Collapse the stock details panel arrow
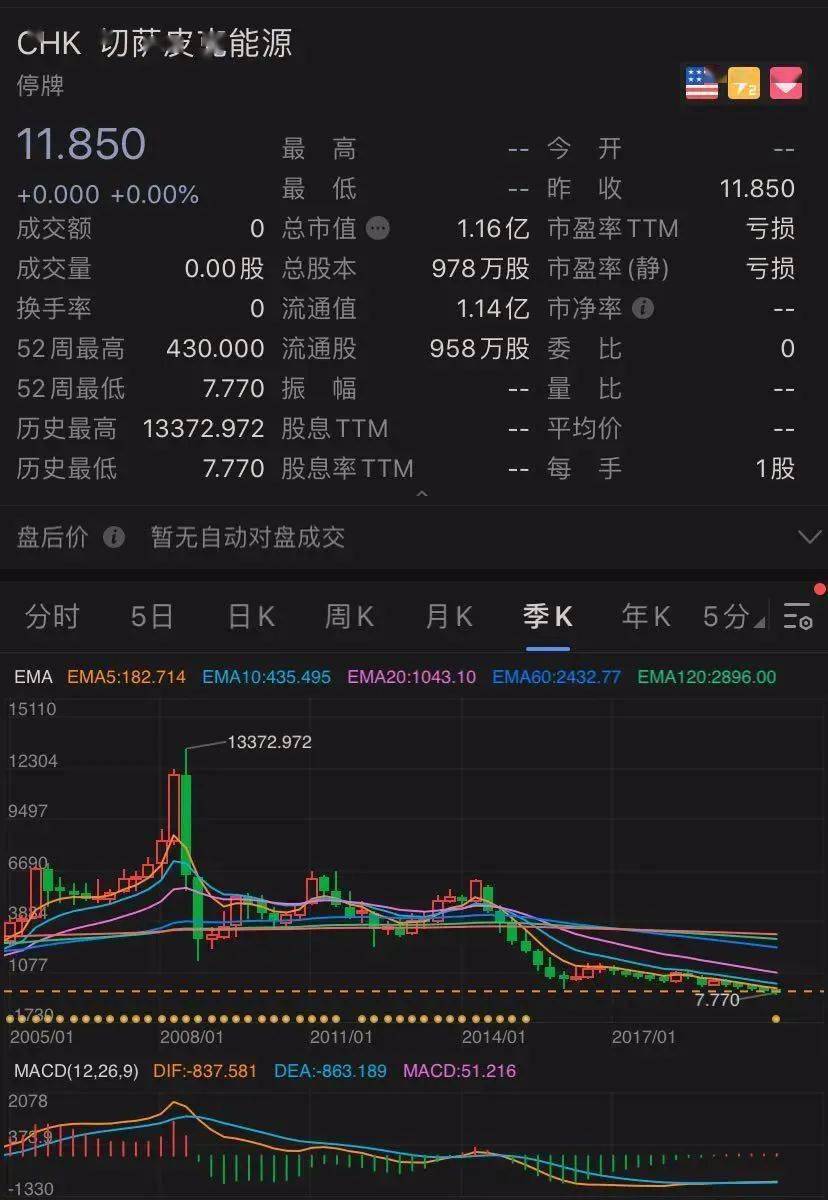828x1200 pixels. (422, 493)
